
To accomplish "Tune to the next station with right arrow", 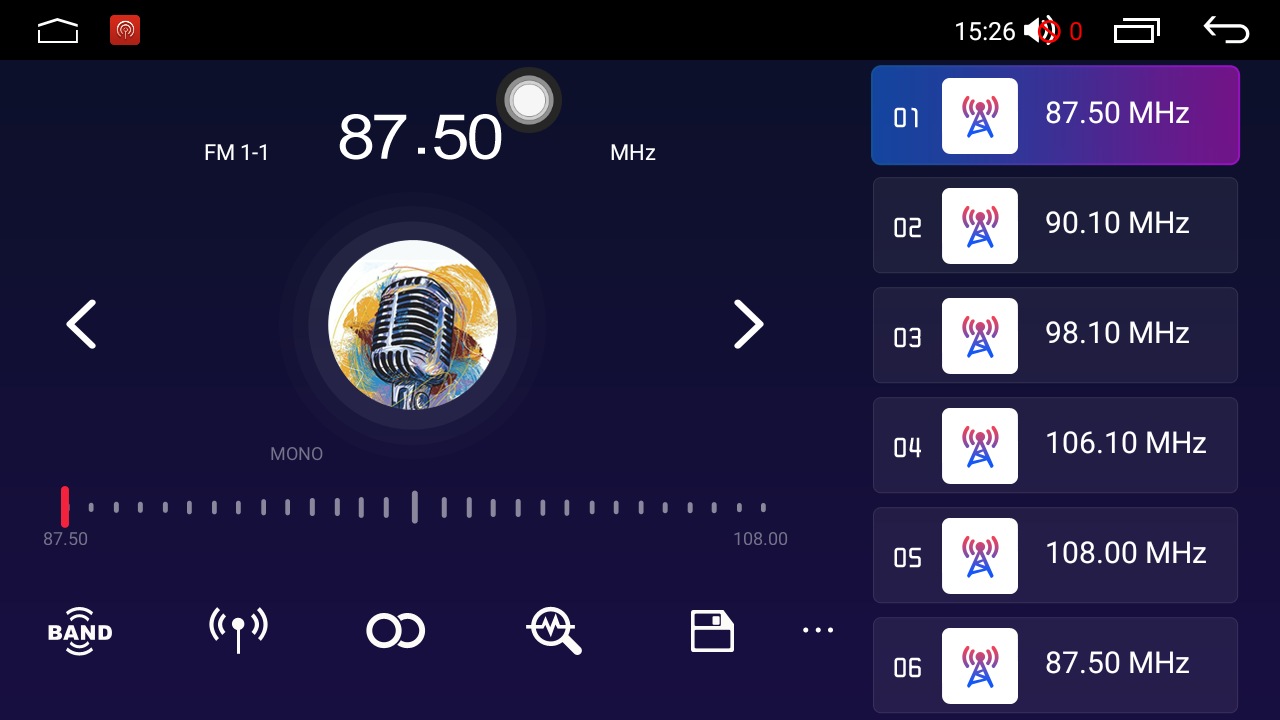I will (x=748, y=324).
